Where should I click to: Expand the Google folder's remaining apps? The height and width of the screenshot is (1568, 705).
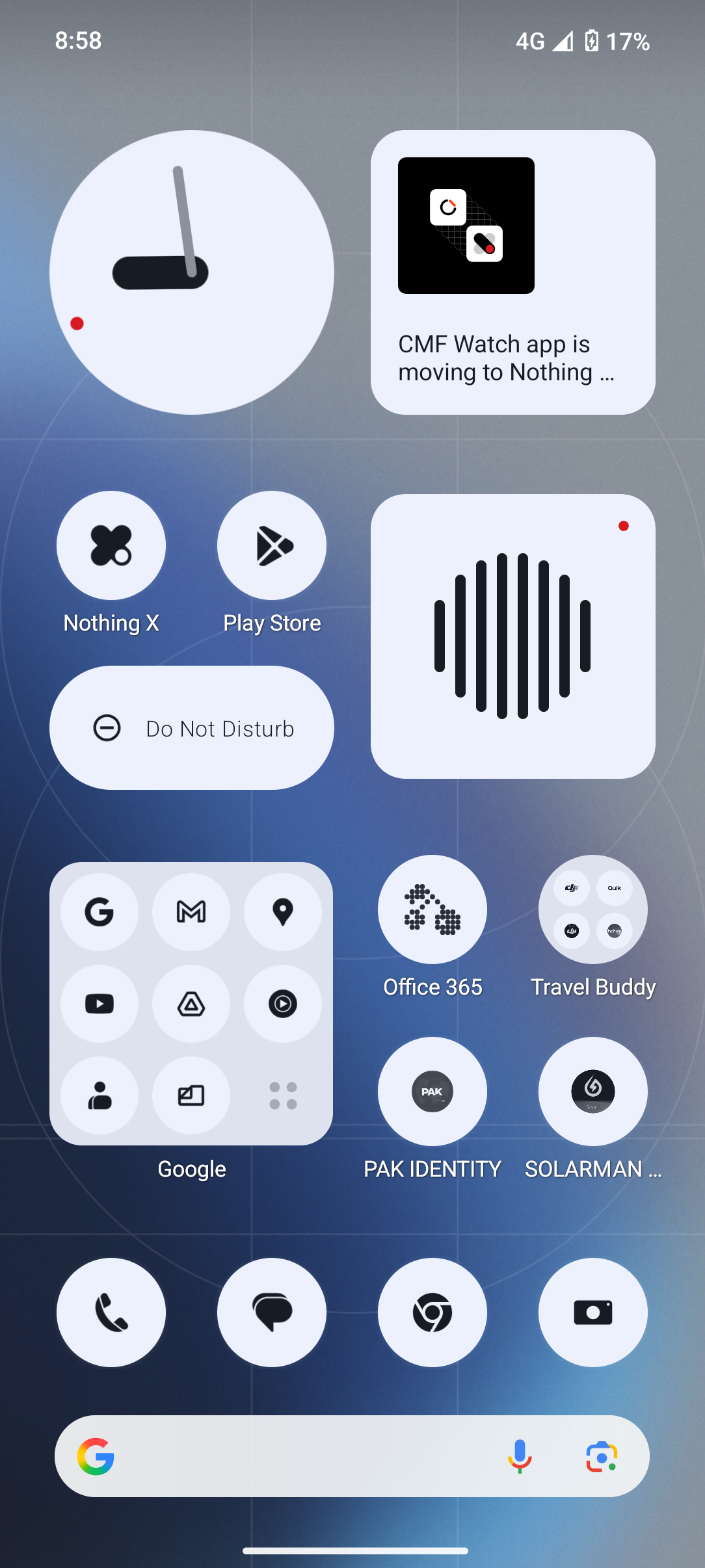coord(283,1095)
